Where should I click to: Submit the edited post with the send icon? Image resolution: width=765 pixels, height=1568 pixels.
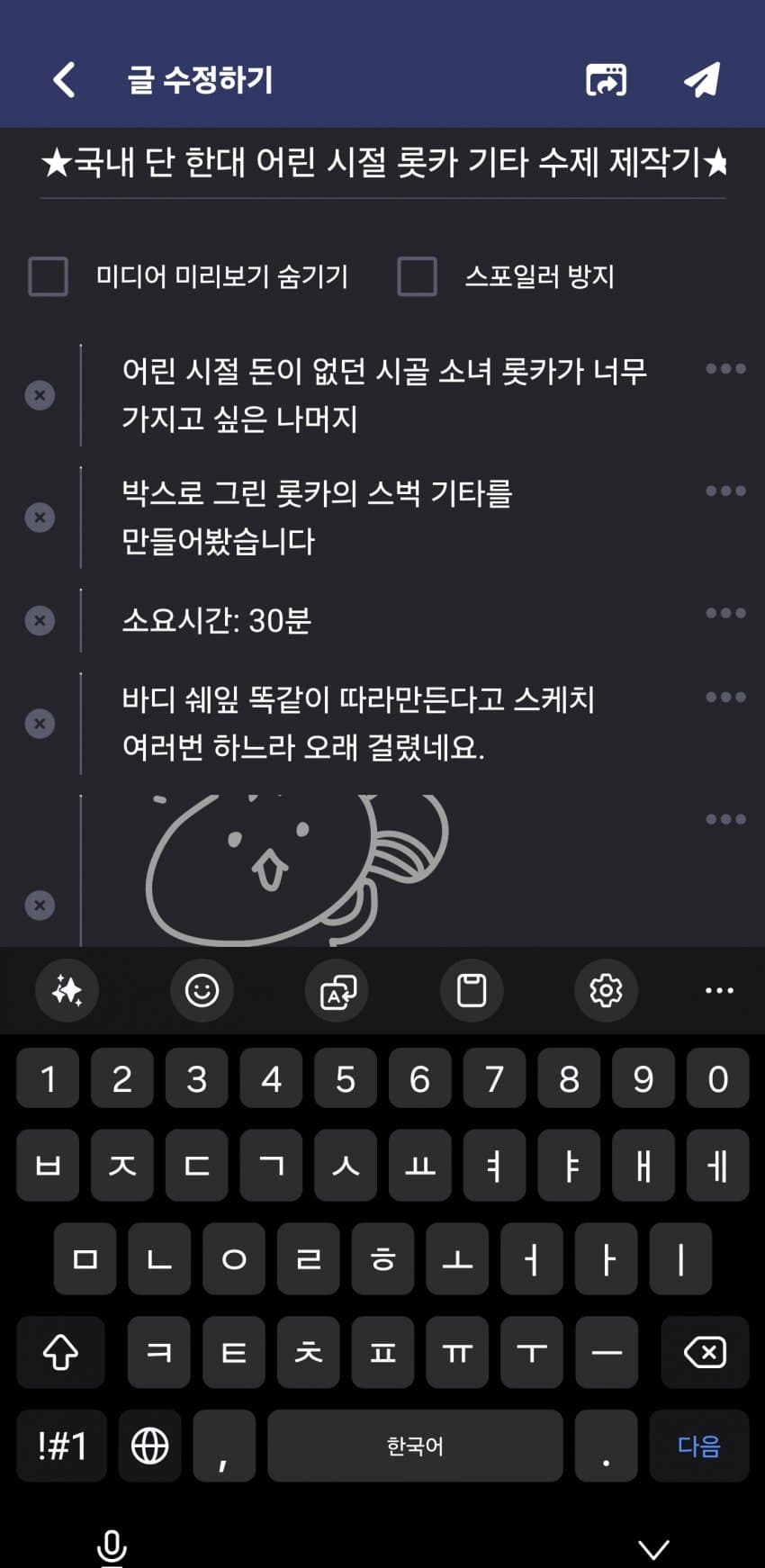click(702, 79)
